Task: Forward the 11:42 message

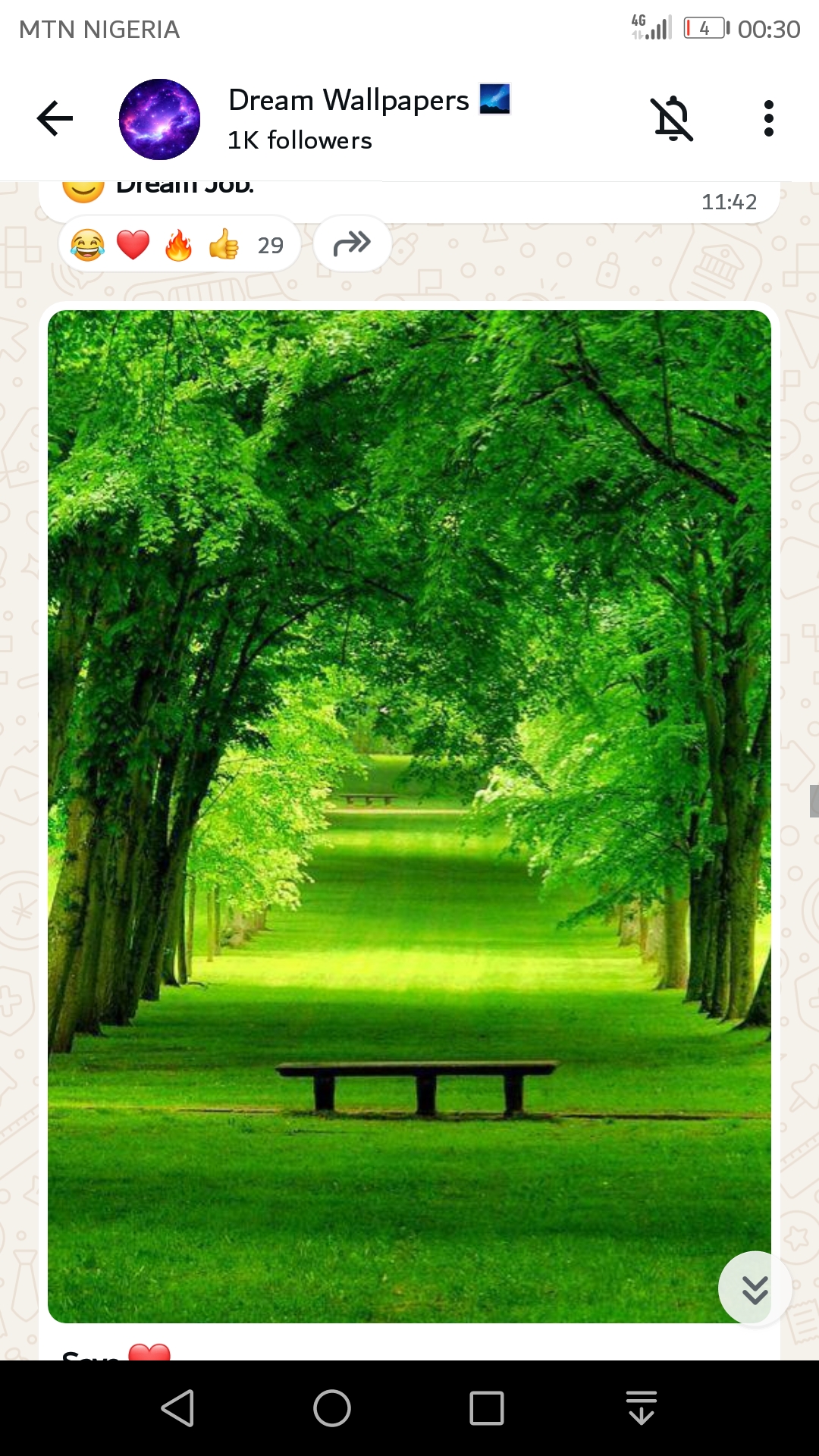Action: (352, 243)
